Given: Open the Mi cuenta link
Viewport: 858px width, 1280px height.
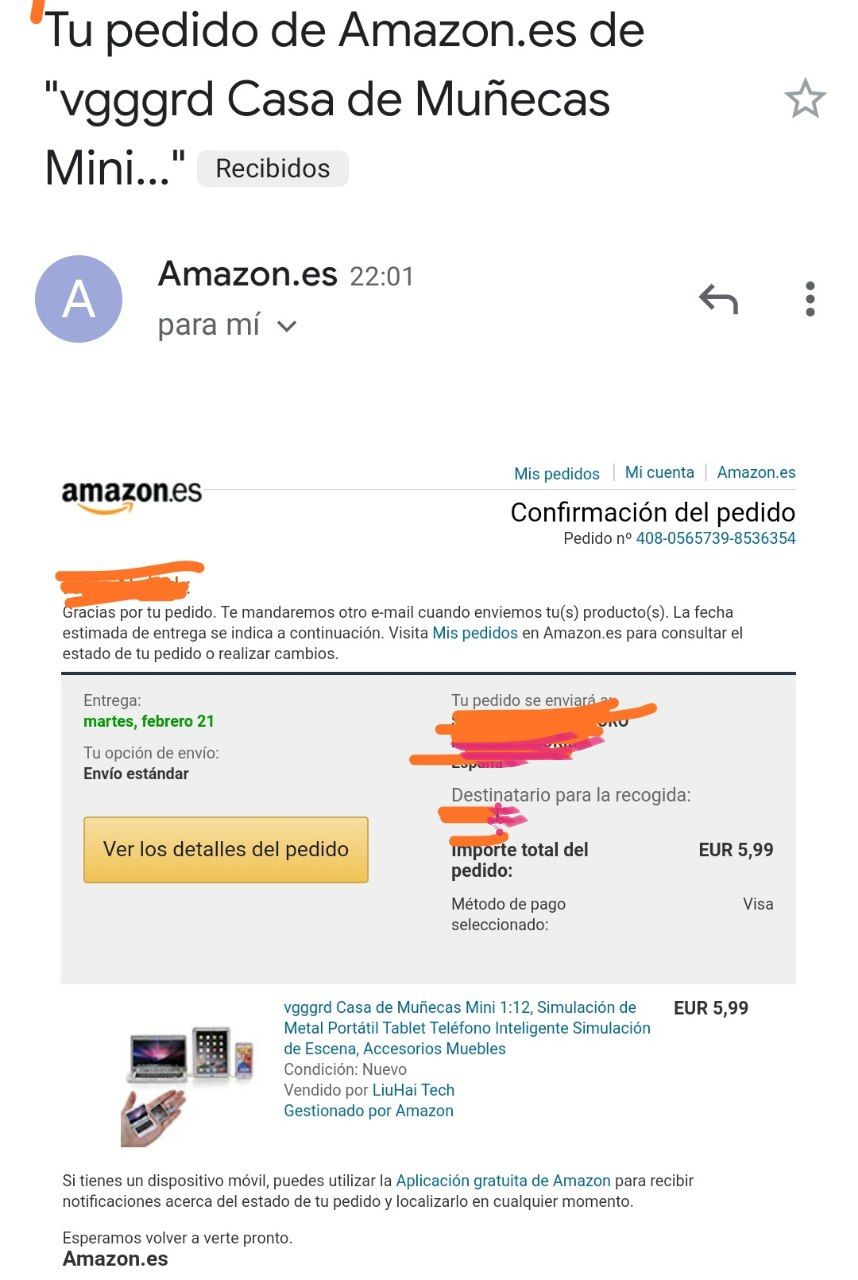Looking at the screenshot, I should 659,472.
